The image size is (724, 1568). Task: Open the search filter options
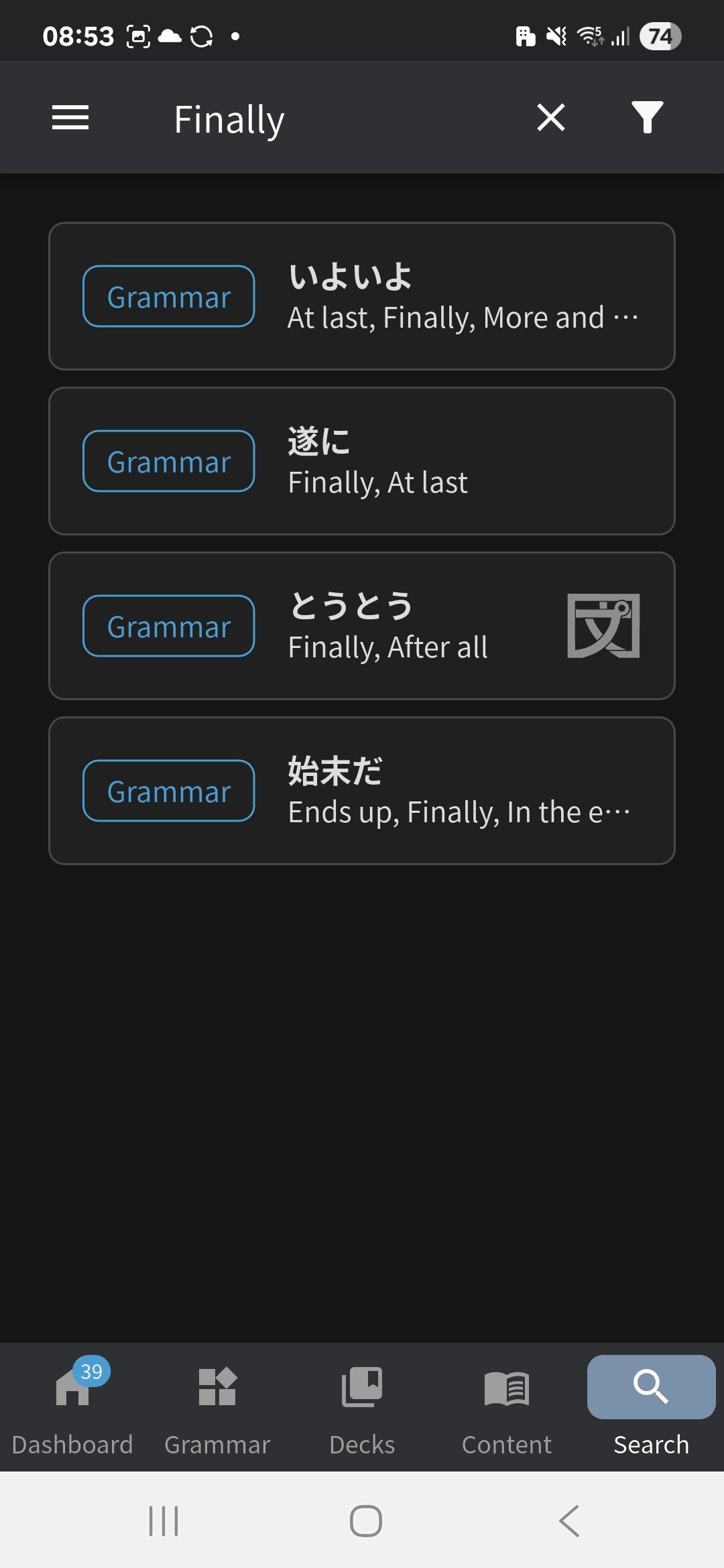click(648, 118)
